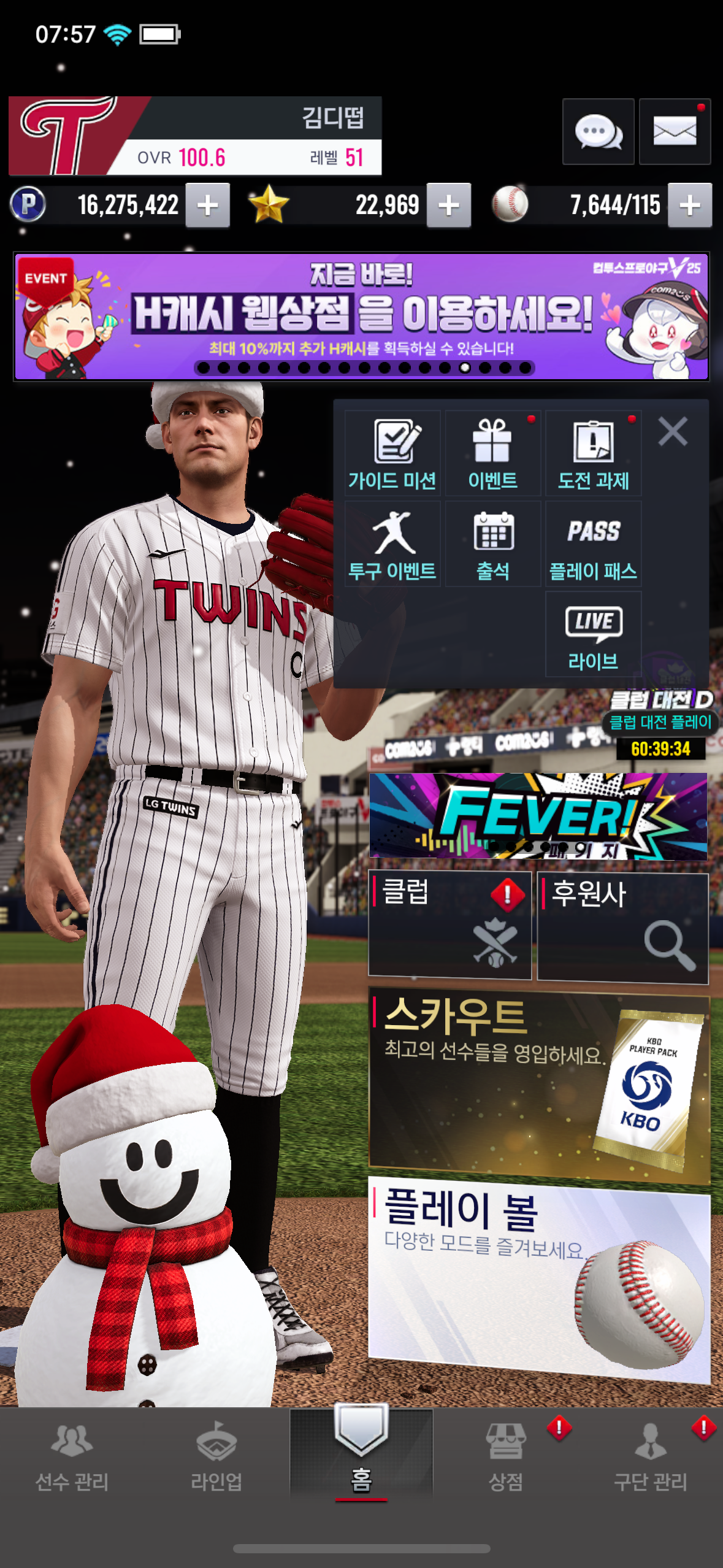Open the chat speech bubble icon
The height and width of the screenshot is (1568, 723).
click(598, 131)
